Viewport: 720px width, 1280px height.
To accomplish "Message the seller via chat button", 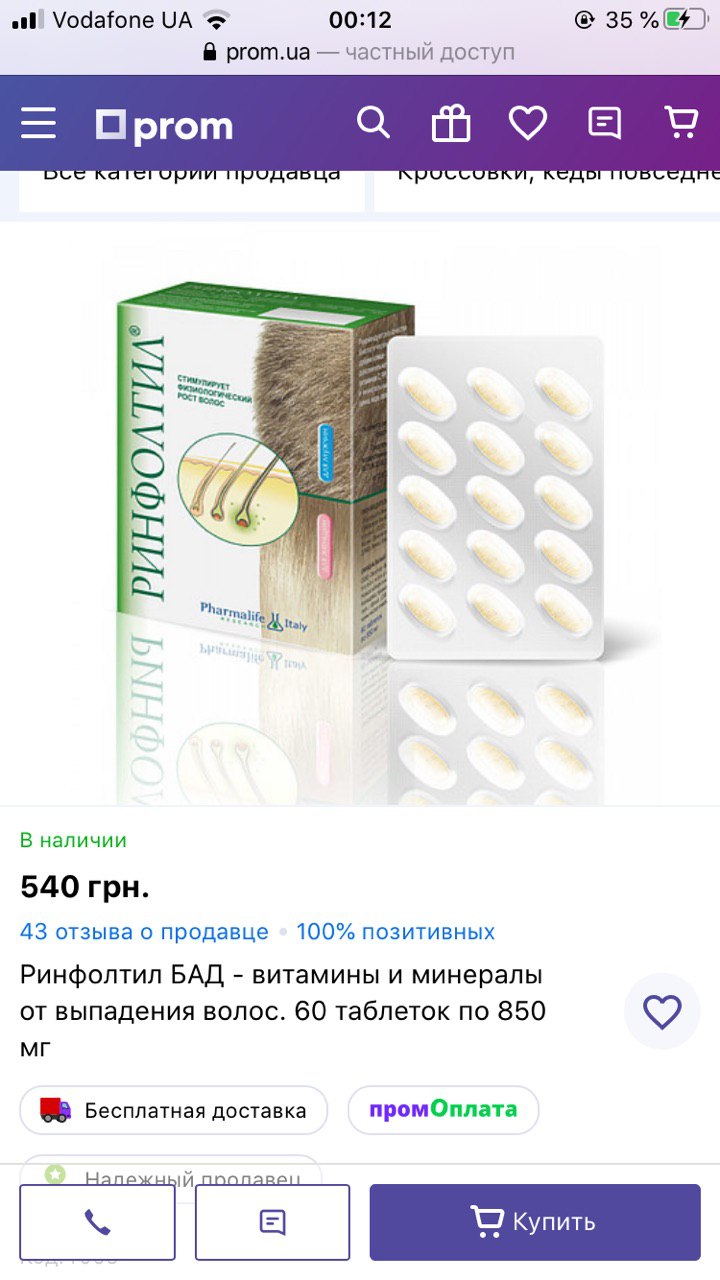I will pos(272,1222).
